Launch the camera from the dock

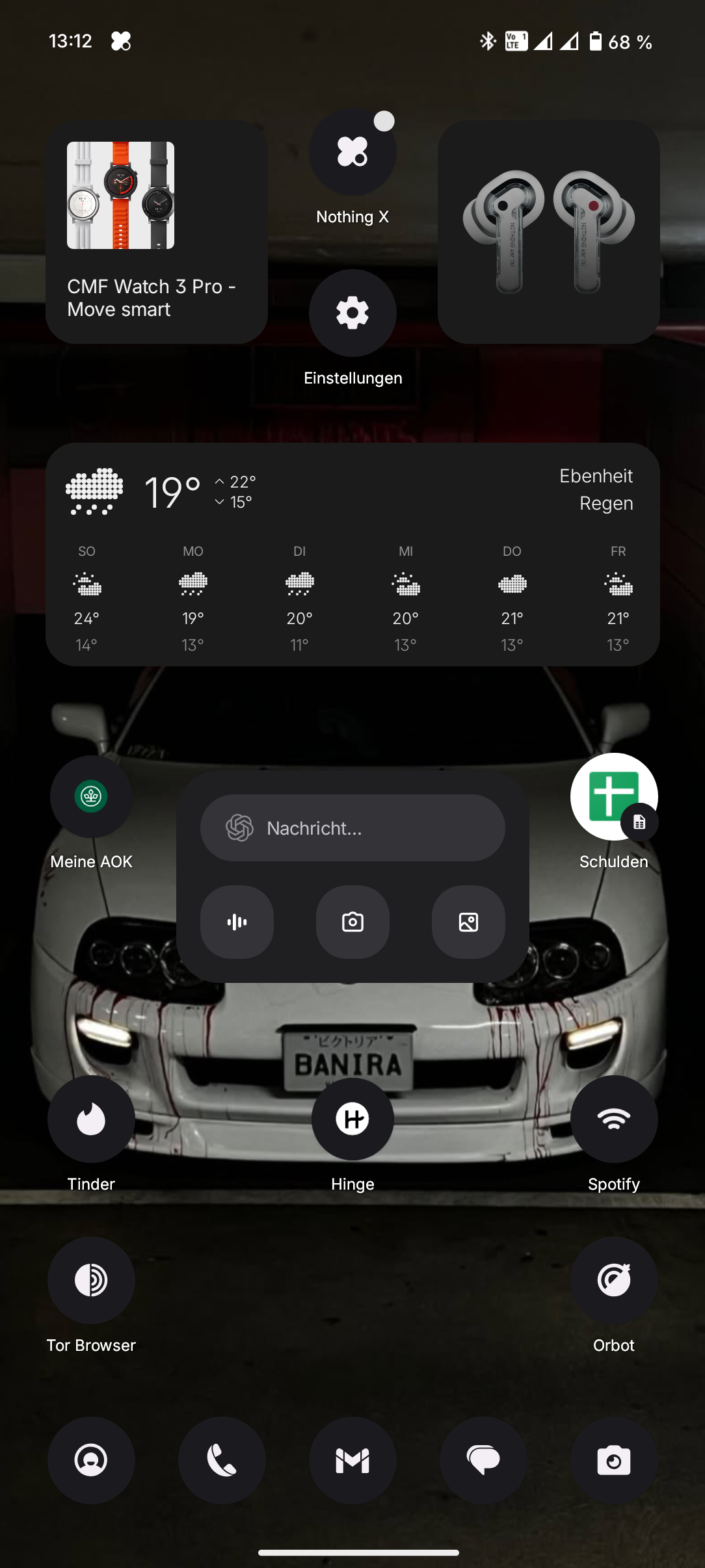click(613, 1460)
